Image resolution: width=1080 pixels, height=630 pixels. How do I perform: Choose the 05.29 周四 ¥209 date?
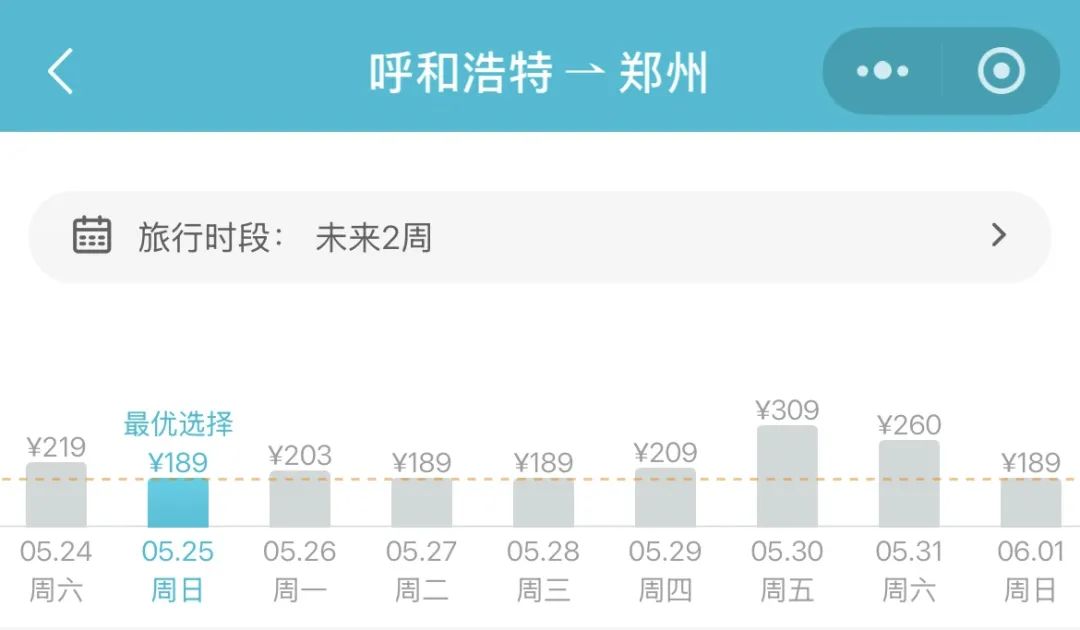click(x=665, y=498)
